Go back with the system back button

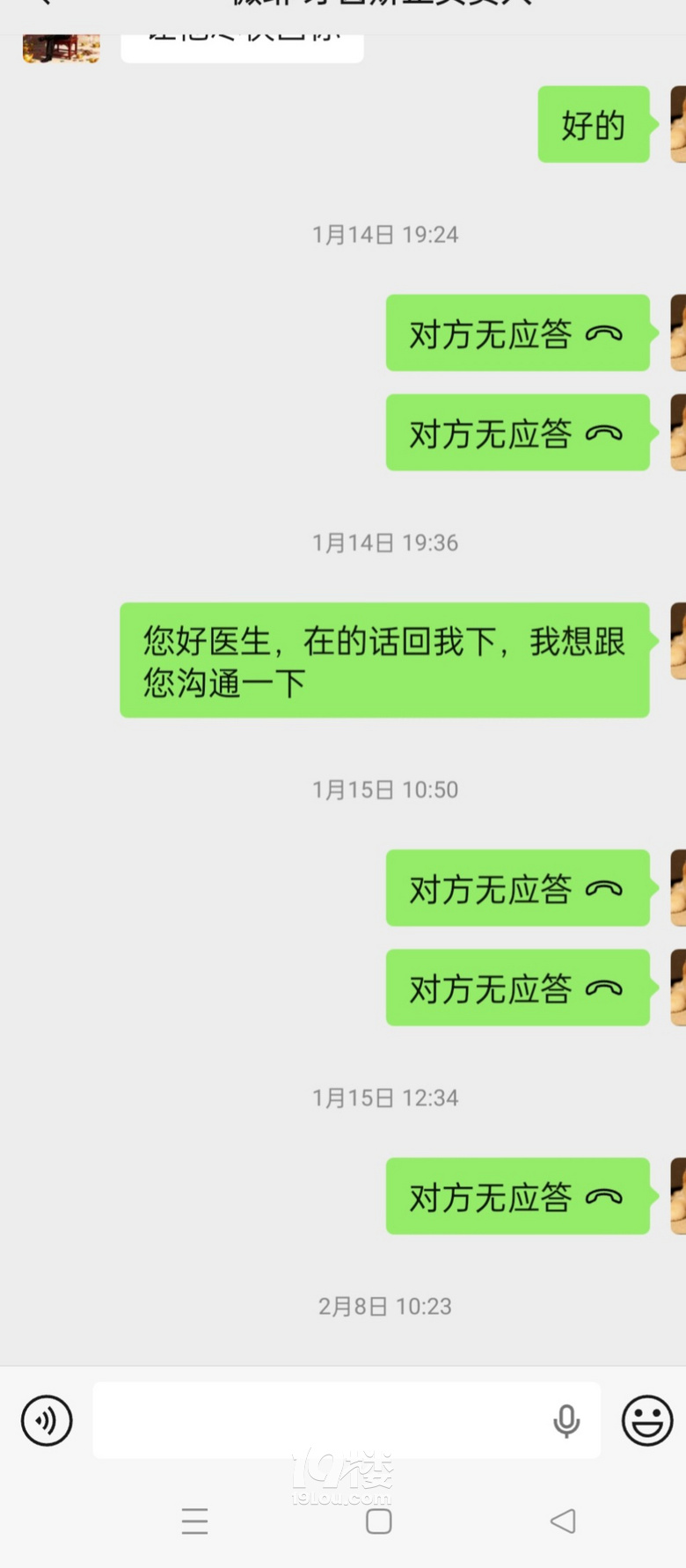563,1521
